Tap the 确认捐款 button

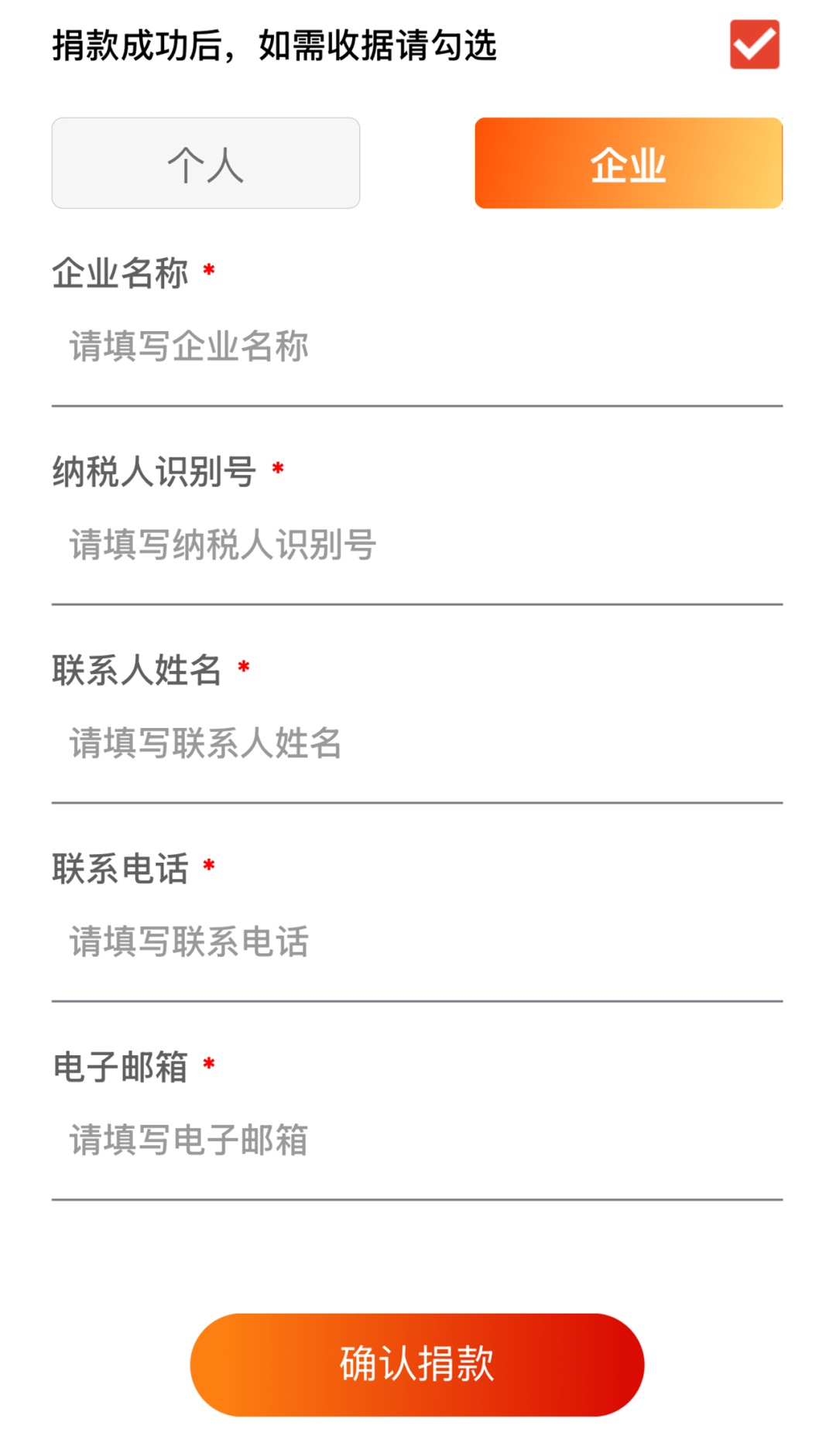(x=417, y=1365)
